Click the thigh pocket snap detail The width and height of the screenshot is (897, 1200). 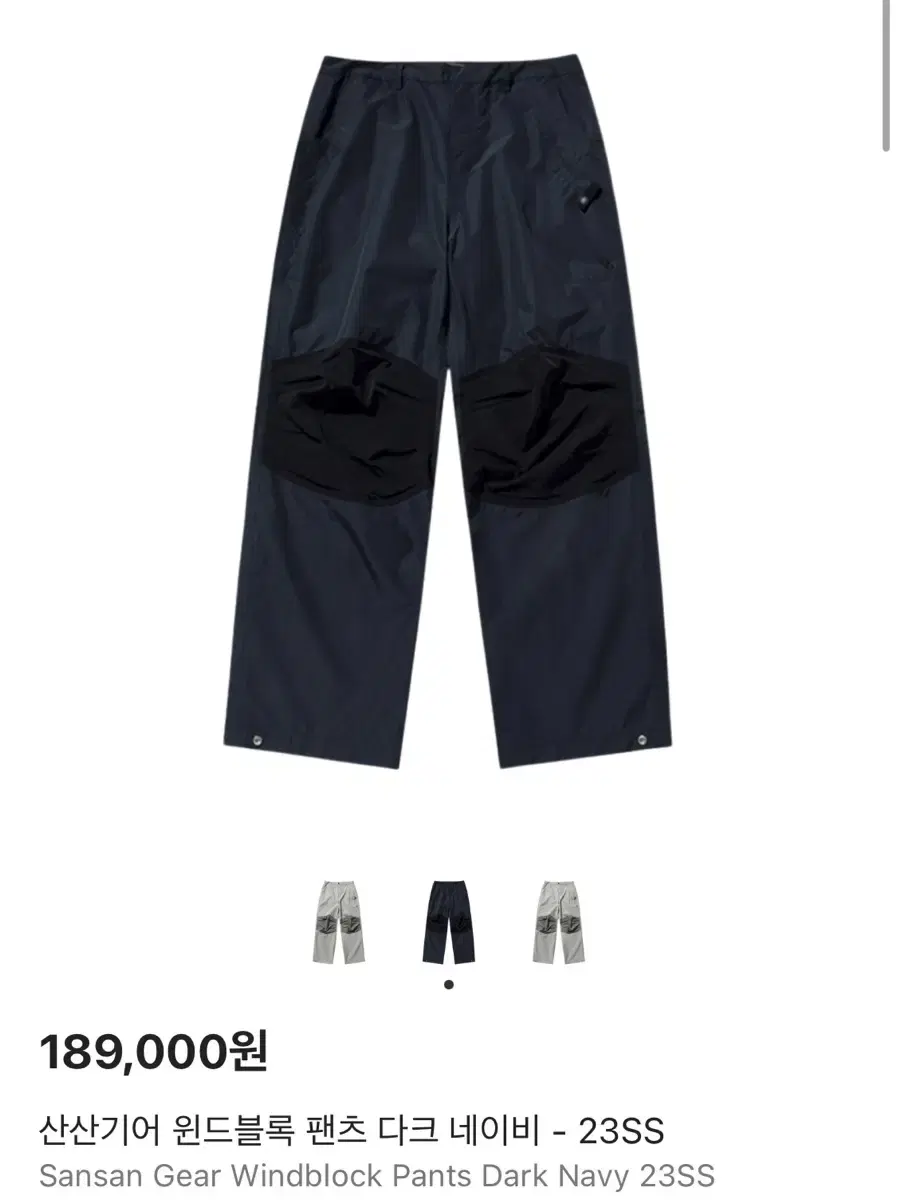[585, 200]
